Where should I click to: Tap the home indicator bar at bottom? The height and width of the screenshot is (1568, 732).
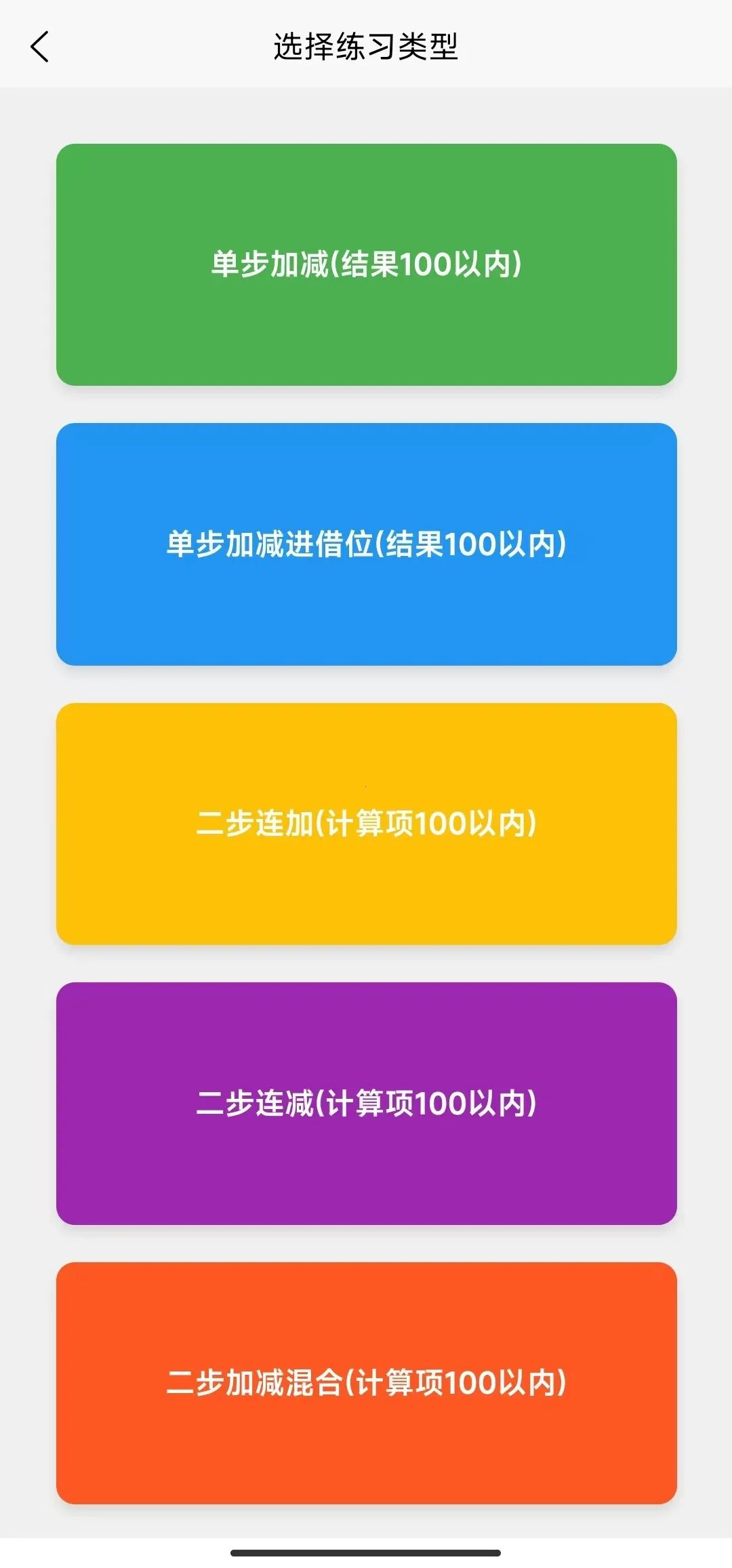click(366, 1553)
